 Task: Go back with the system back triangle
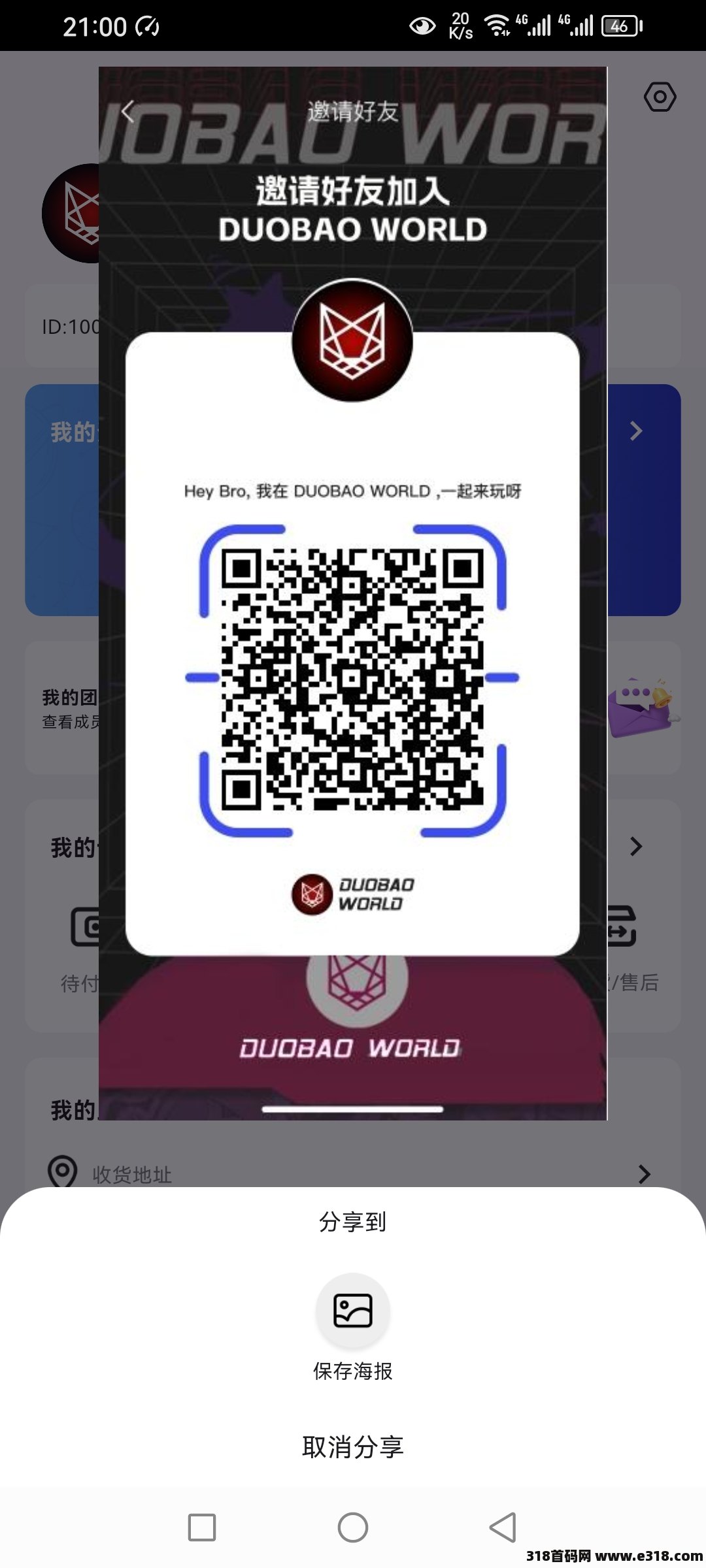point(503,1527)
